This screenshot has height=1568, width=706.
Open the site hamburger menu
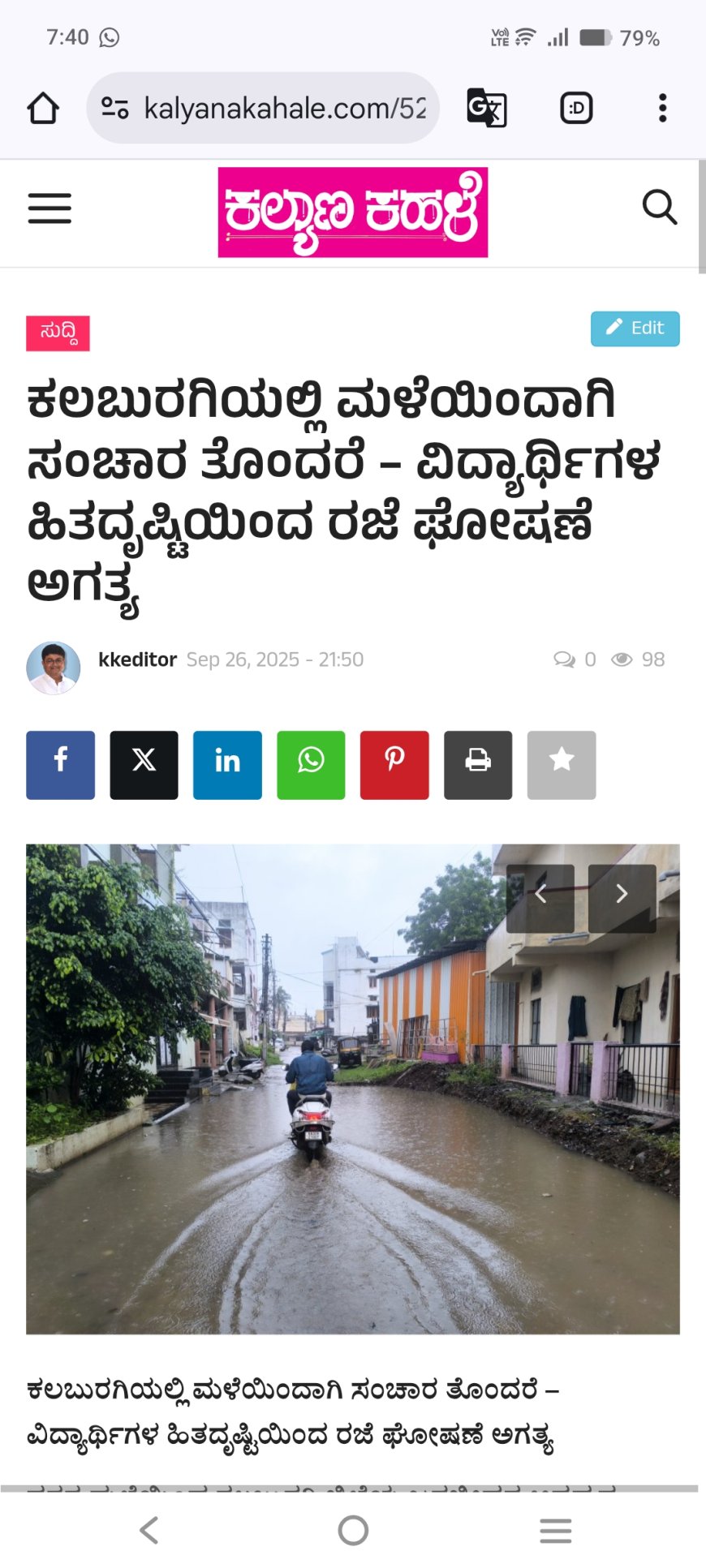(50, 208)
